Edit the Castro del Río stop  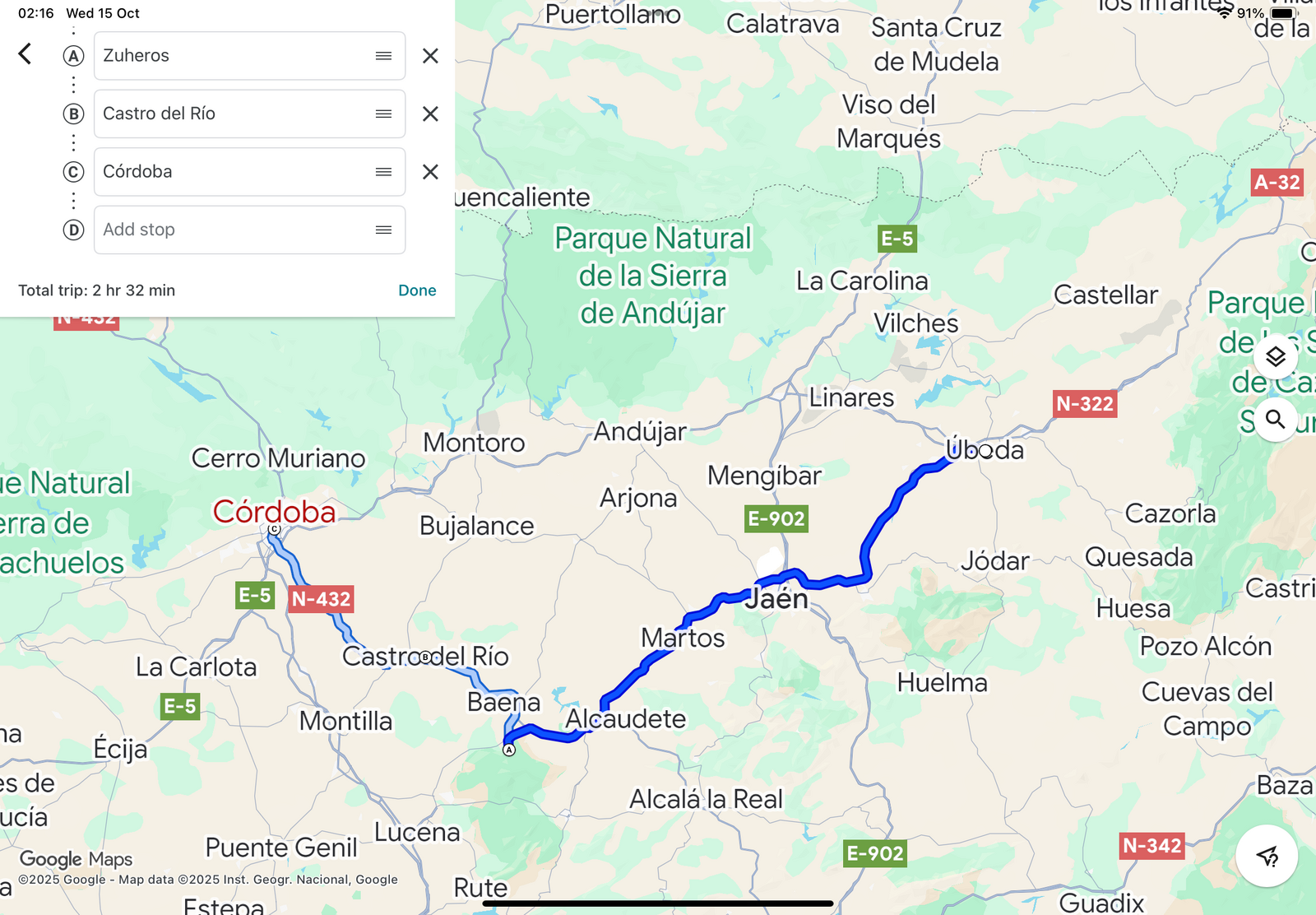click(x=230, y=114)
